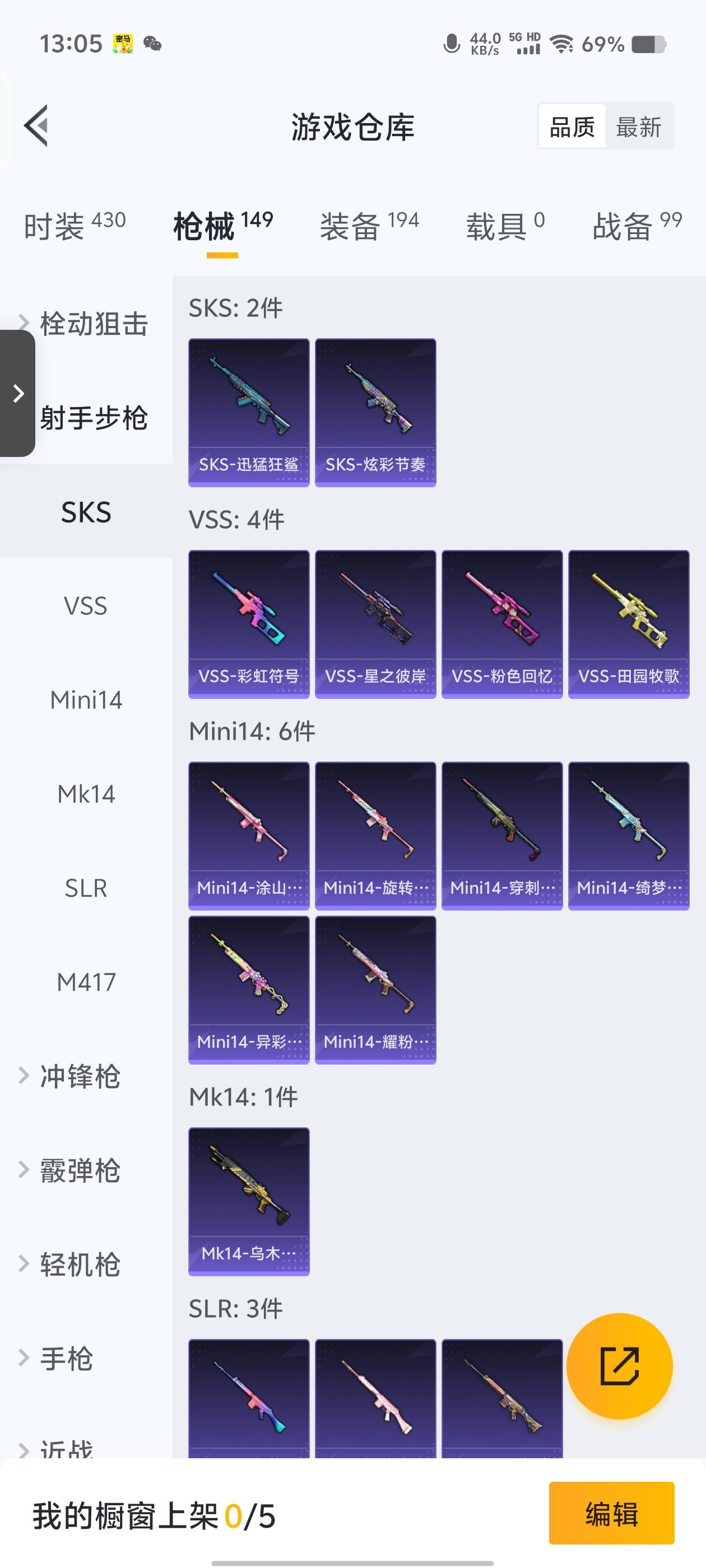Screen dimensions: 706x1568
Task: Tap the floating share button
Action: 619,1366
